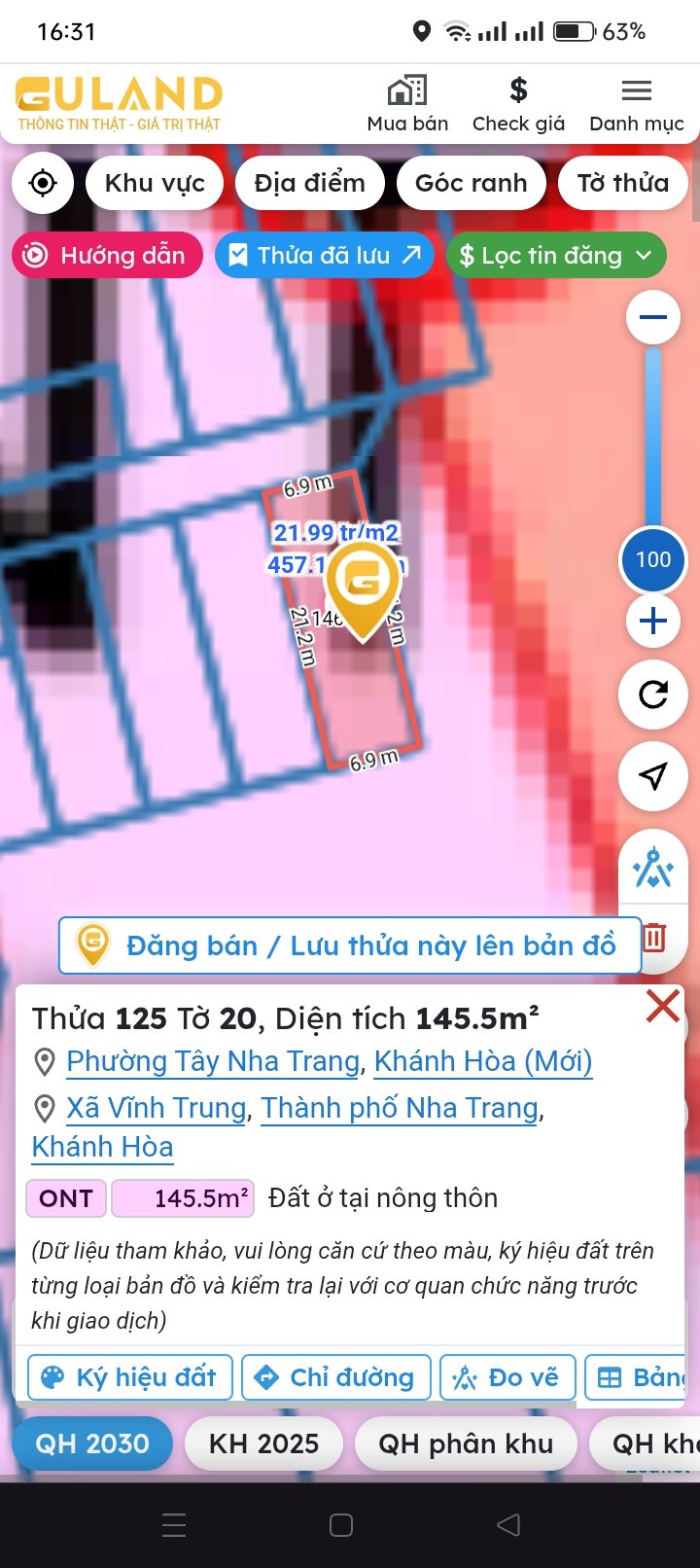
Task: Zoom out with the minus button
Action: point(652,317)
